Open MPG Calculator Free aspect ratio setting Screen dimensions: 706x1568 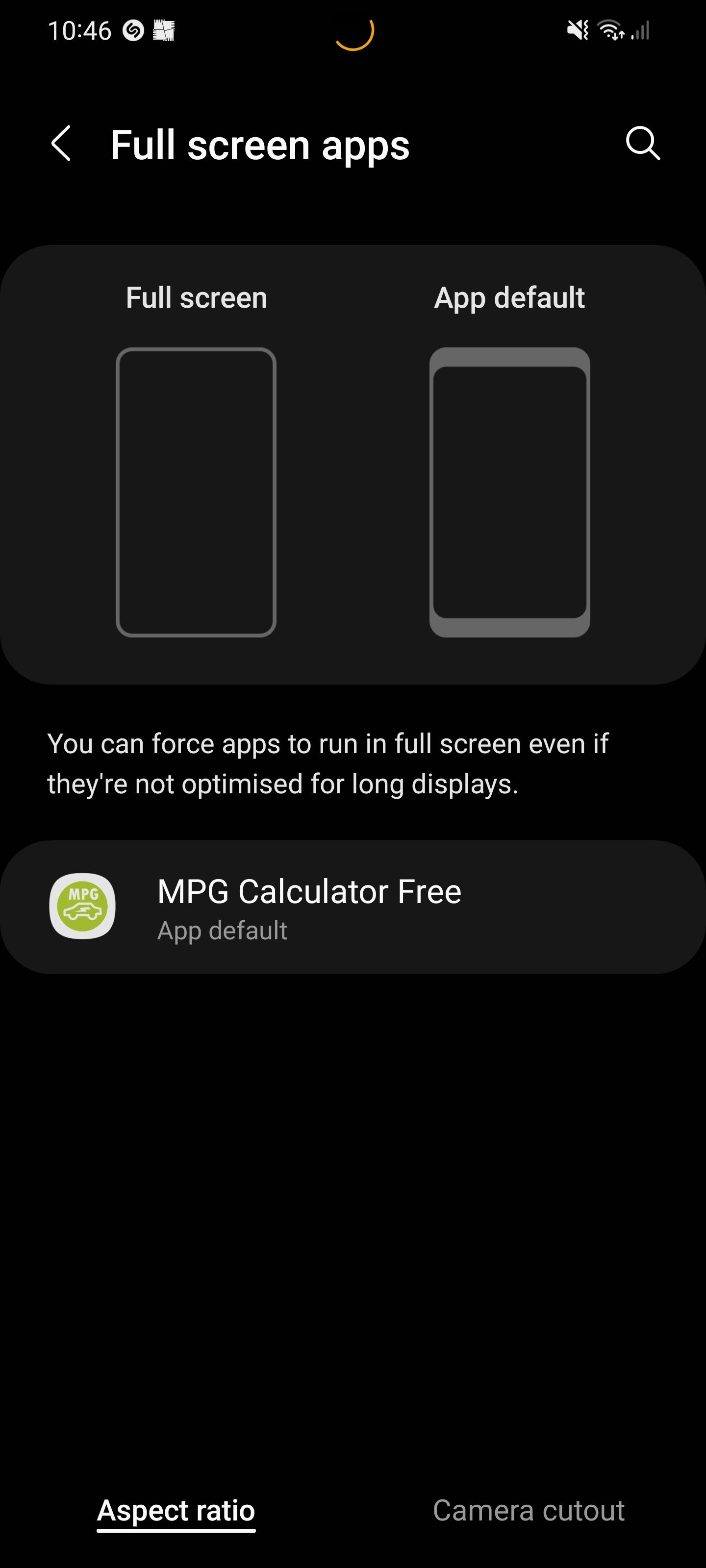[352, 906]
